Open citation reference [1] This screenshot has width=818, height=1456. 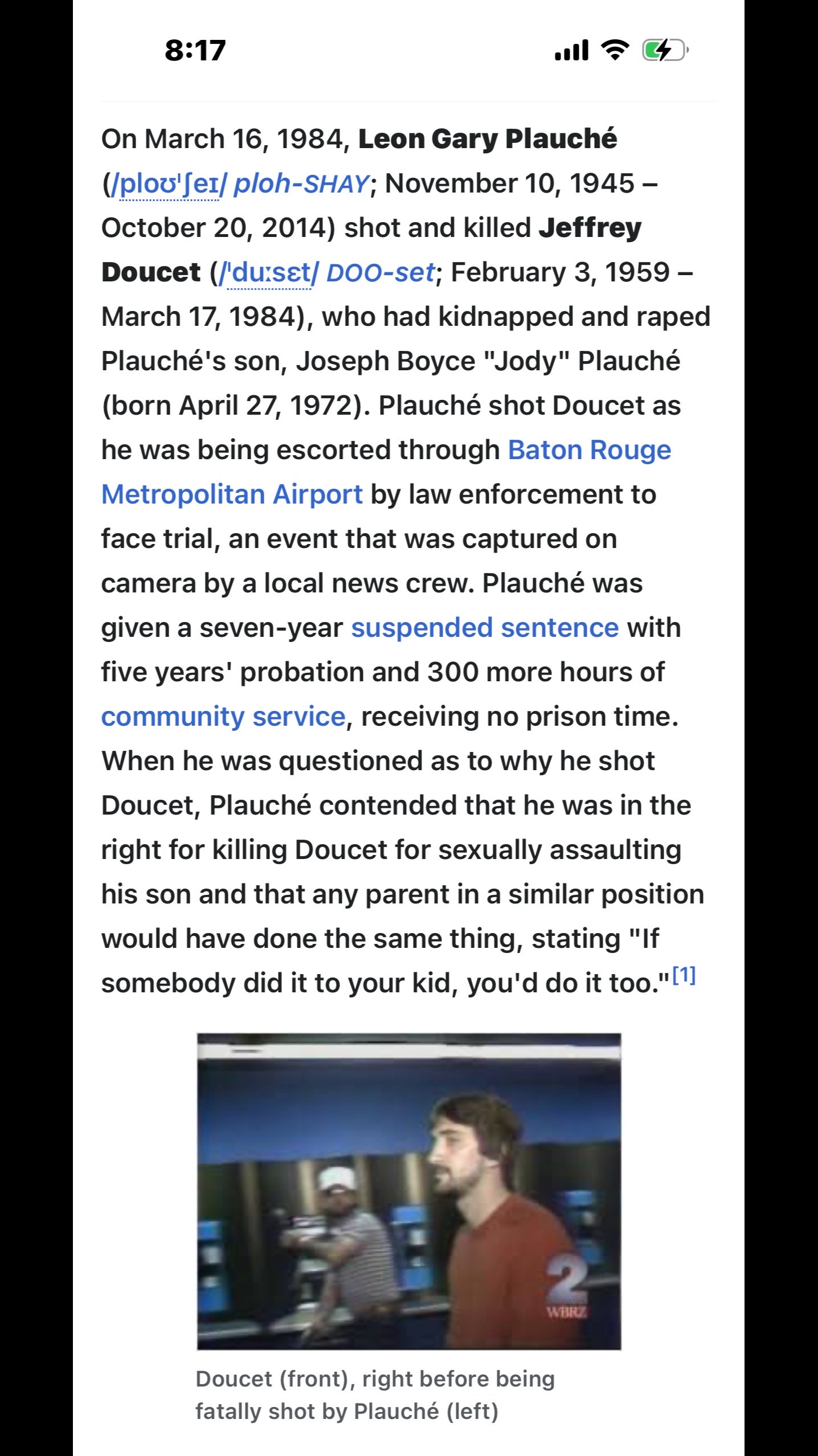pyautogui.click(x=684, y=975)
